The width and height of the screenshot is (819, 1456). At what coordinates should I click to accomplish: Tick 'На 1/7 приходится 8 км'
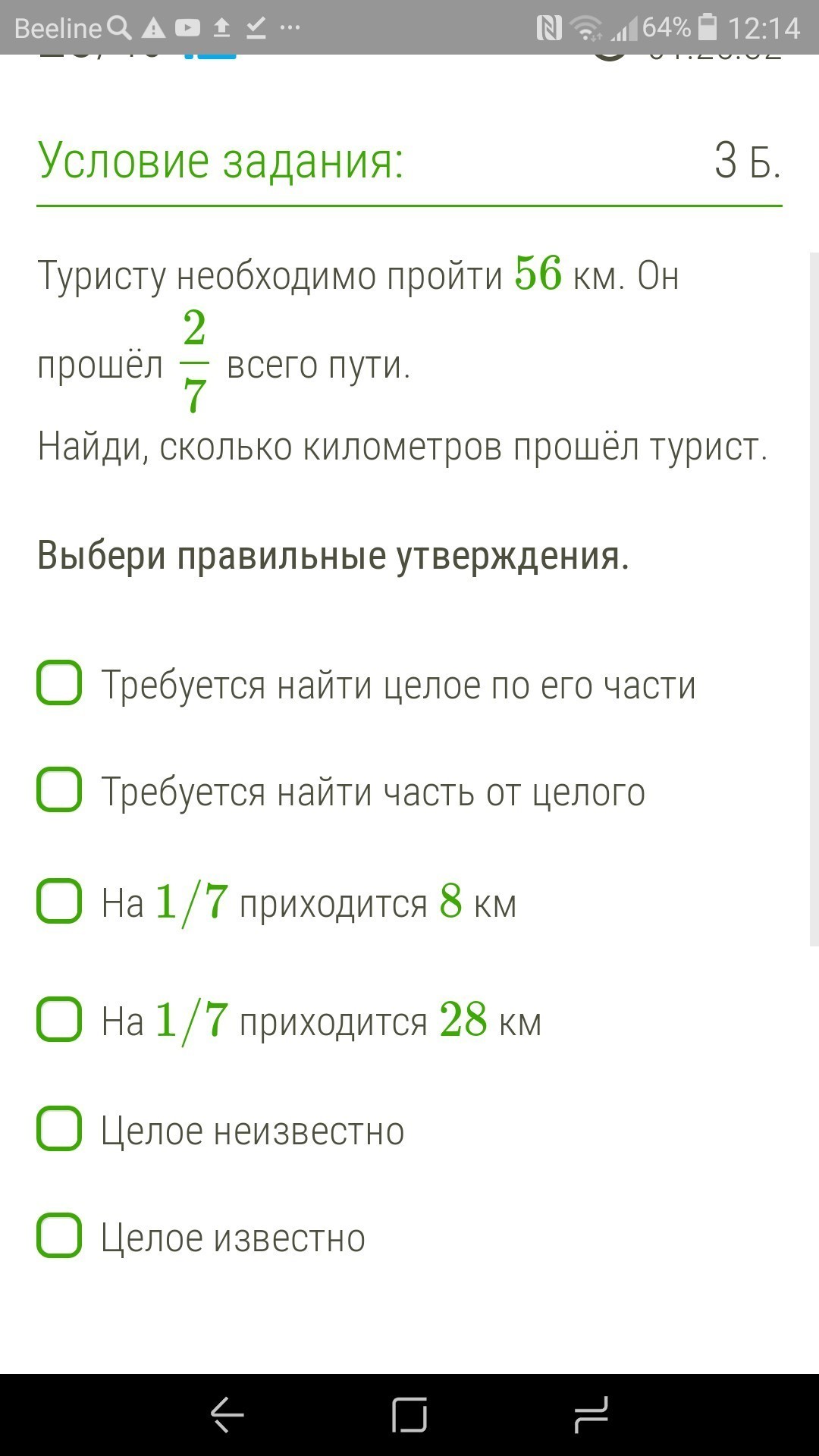[59, 901]
